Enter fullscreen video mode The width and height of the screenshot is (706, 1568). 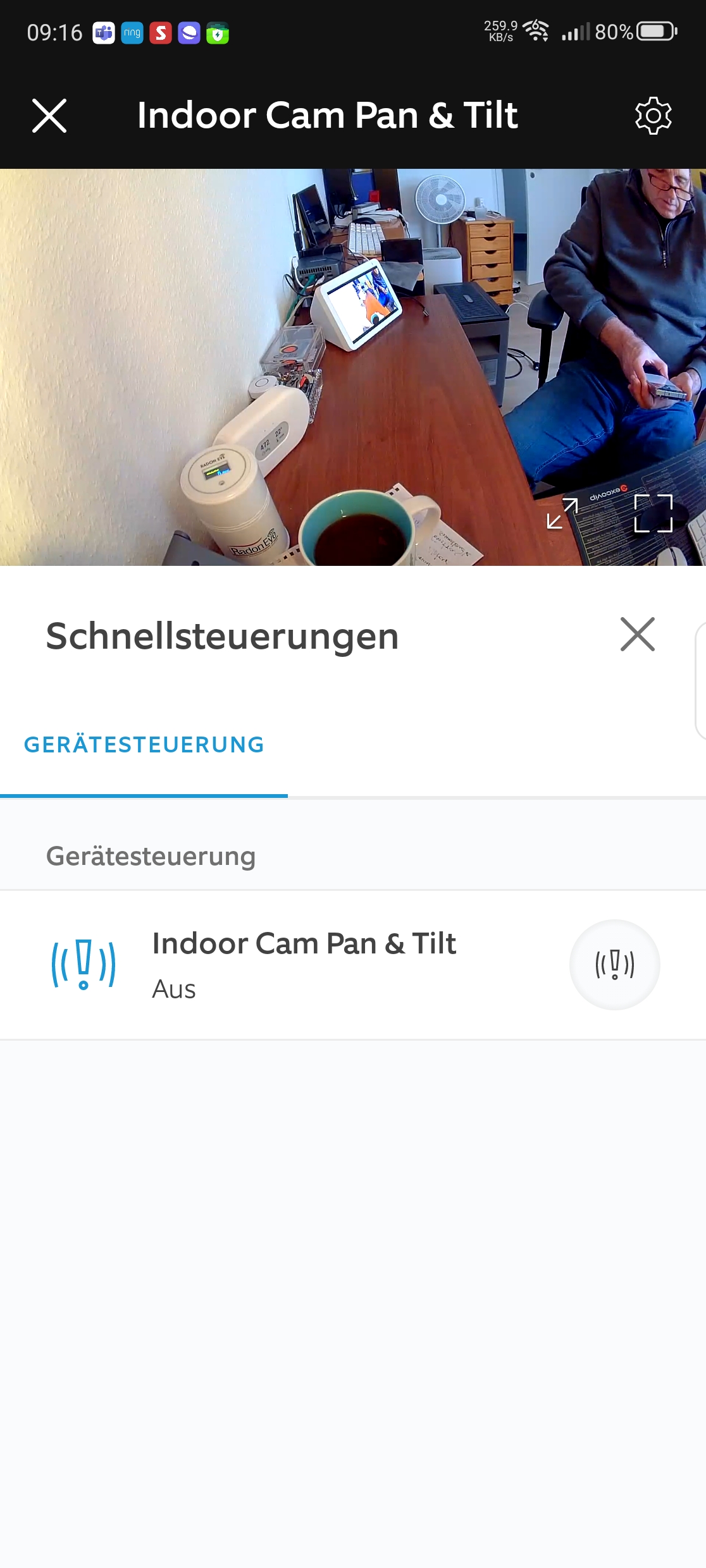pos(653,513)
